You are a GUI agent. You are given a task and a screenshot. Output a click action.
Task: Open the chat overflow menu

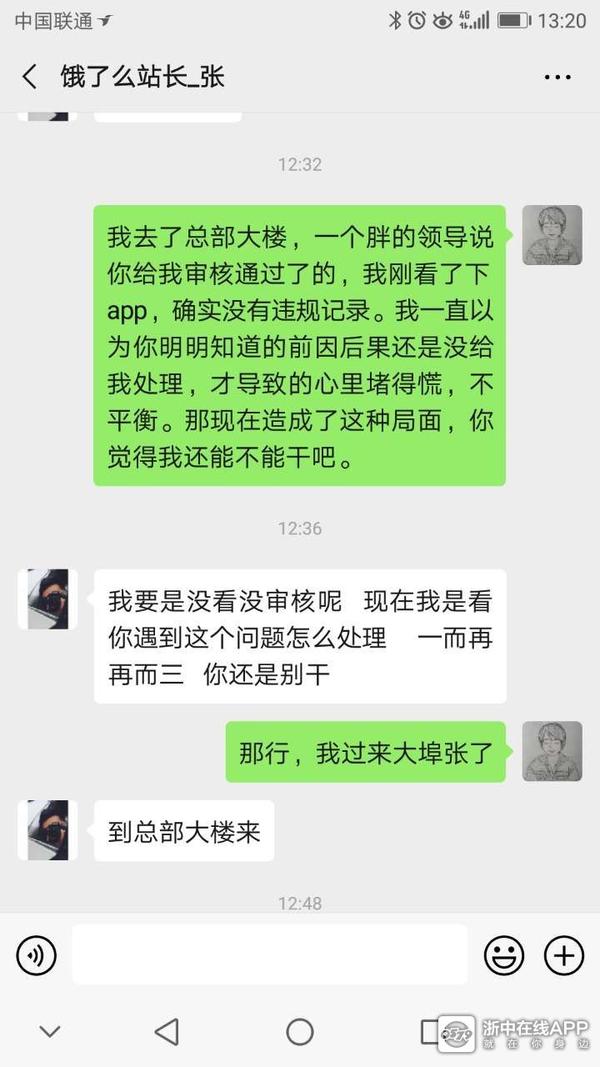(557, 77)
